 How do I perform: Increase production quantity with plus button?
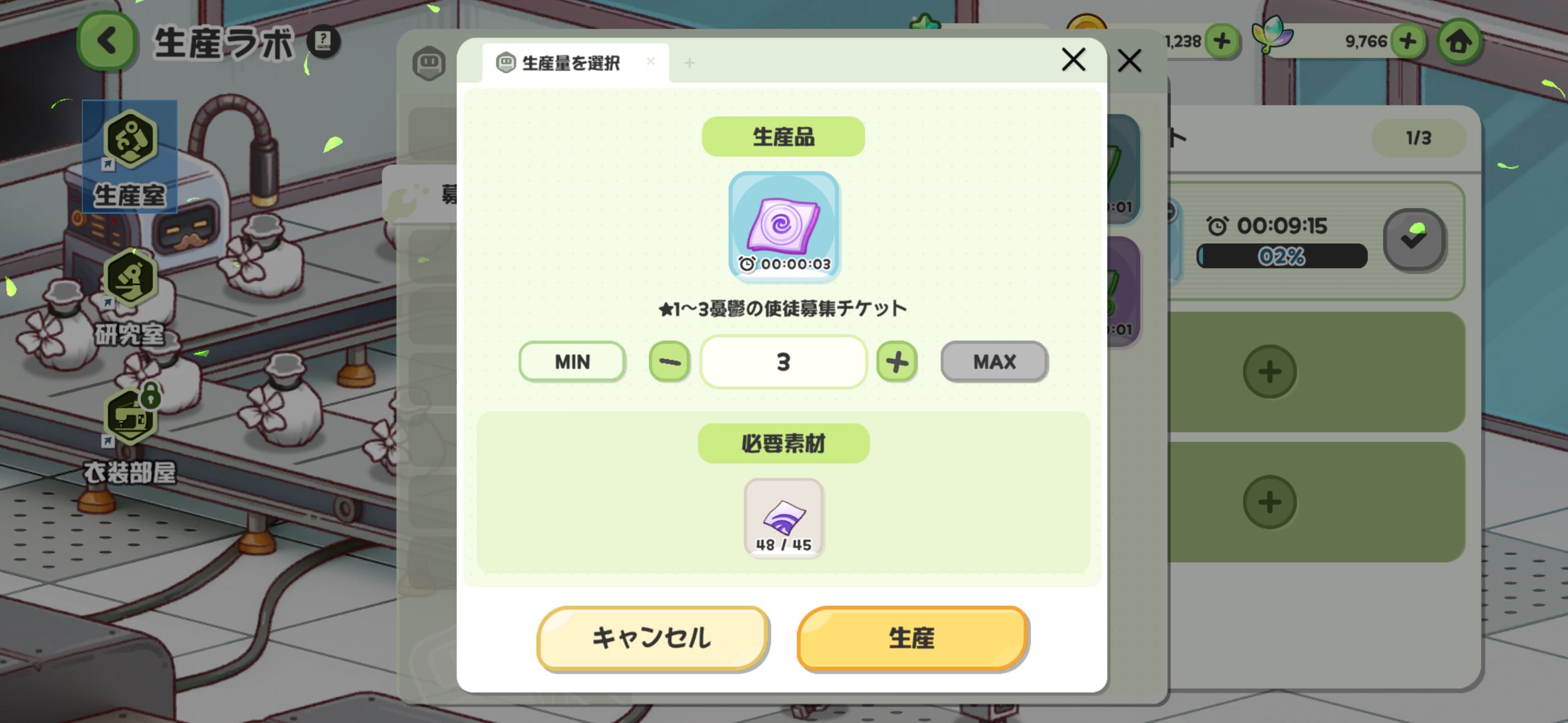(x=896, y=361)
